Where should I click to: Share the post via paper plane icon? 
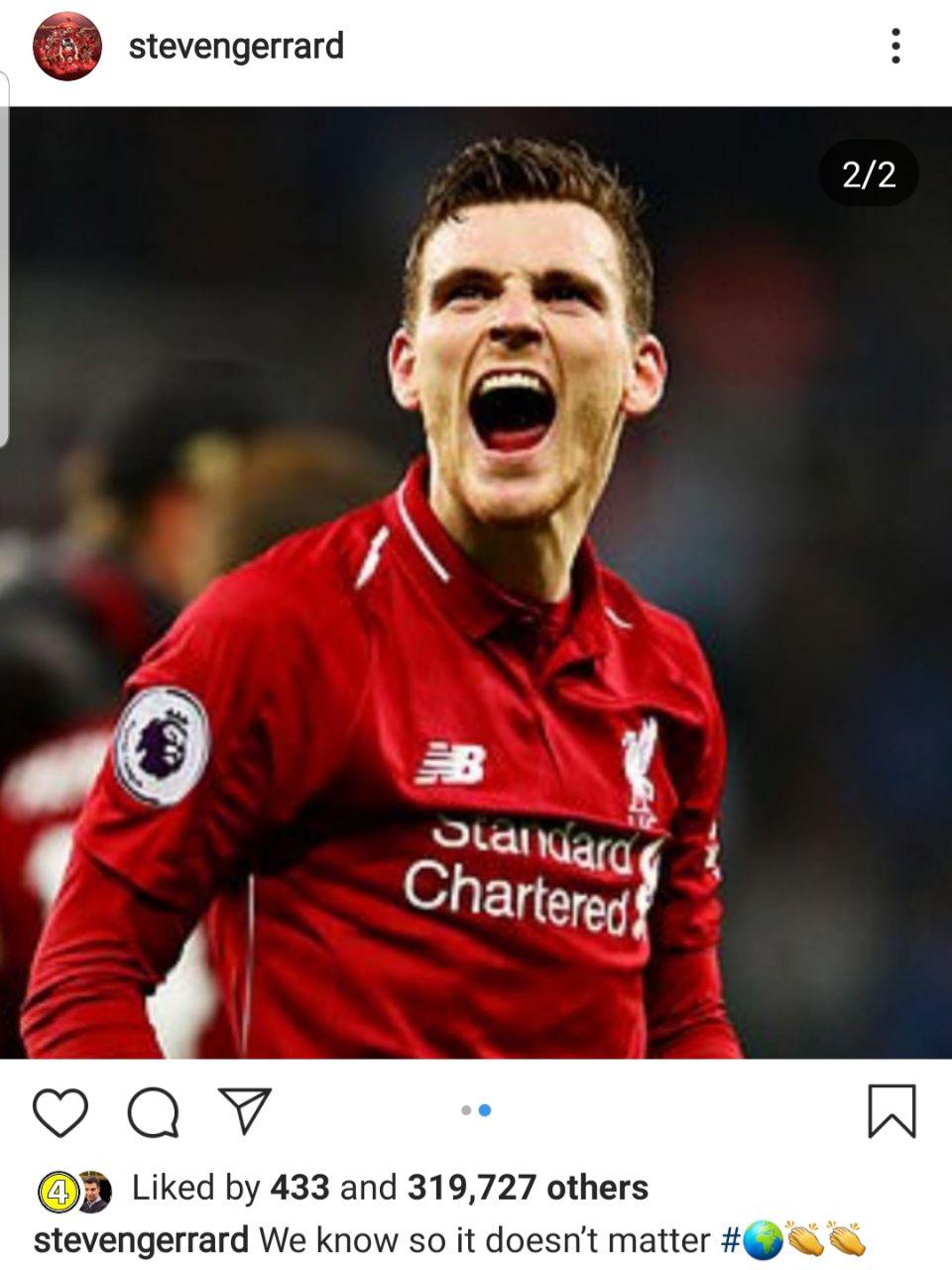coord(244,1111)
